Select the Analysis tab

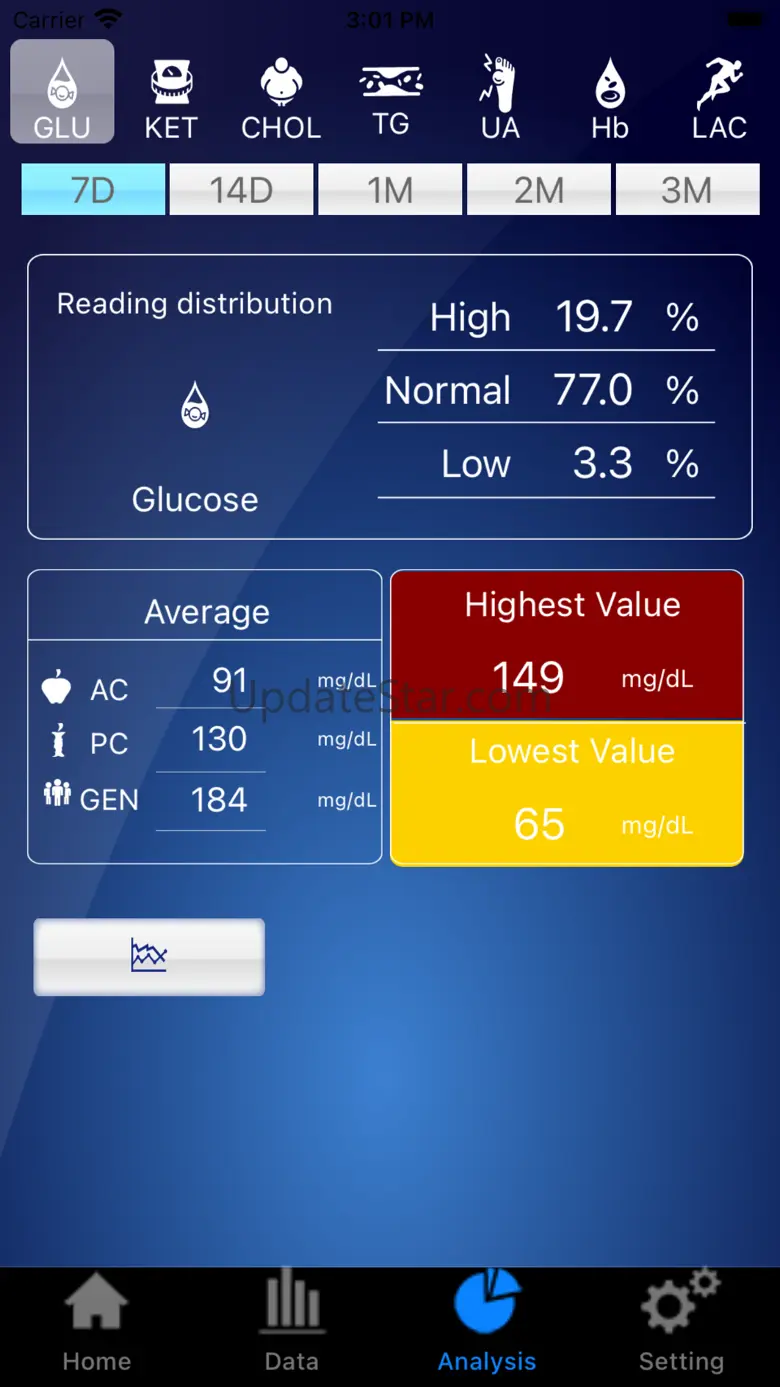tap(487, 1323)
